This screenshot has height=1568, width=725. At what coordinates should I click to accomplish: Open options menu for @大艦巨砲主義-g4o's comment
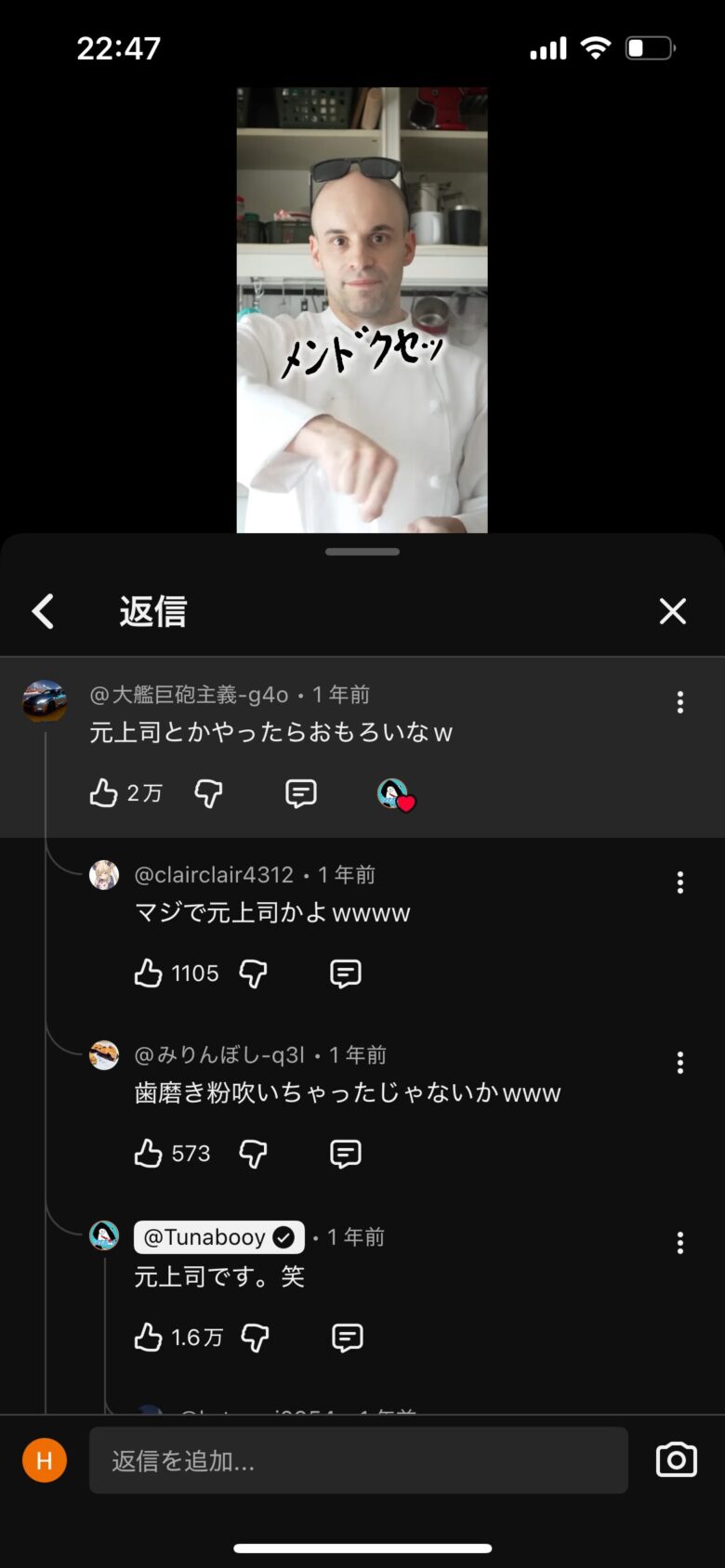(x=679, y=702)
